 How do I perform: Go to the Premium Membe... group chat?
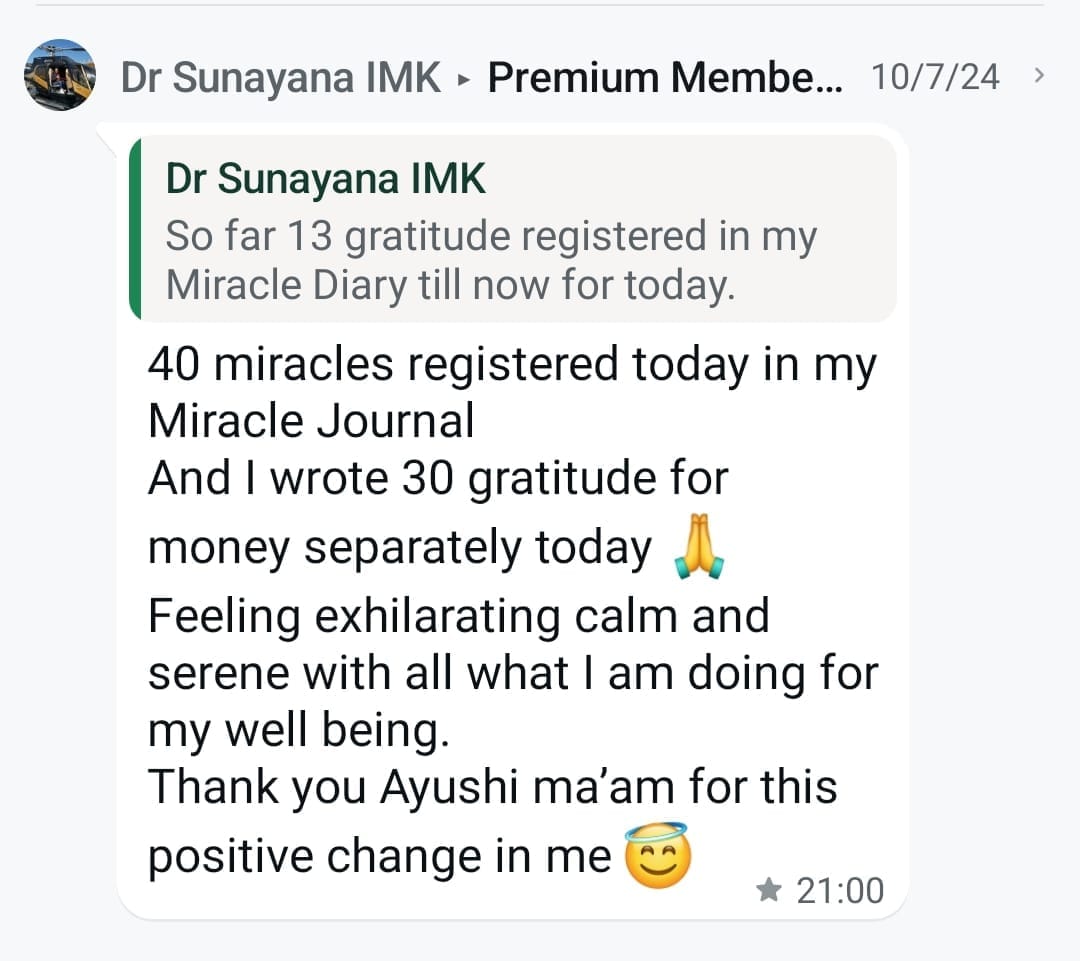click(665, 77)
